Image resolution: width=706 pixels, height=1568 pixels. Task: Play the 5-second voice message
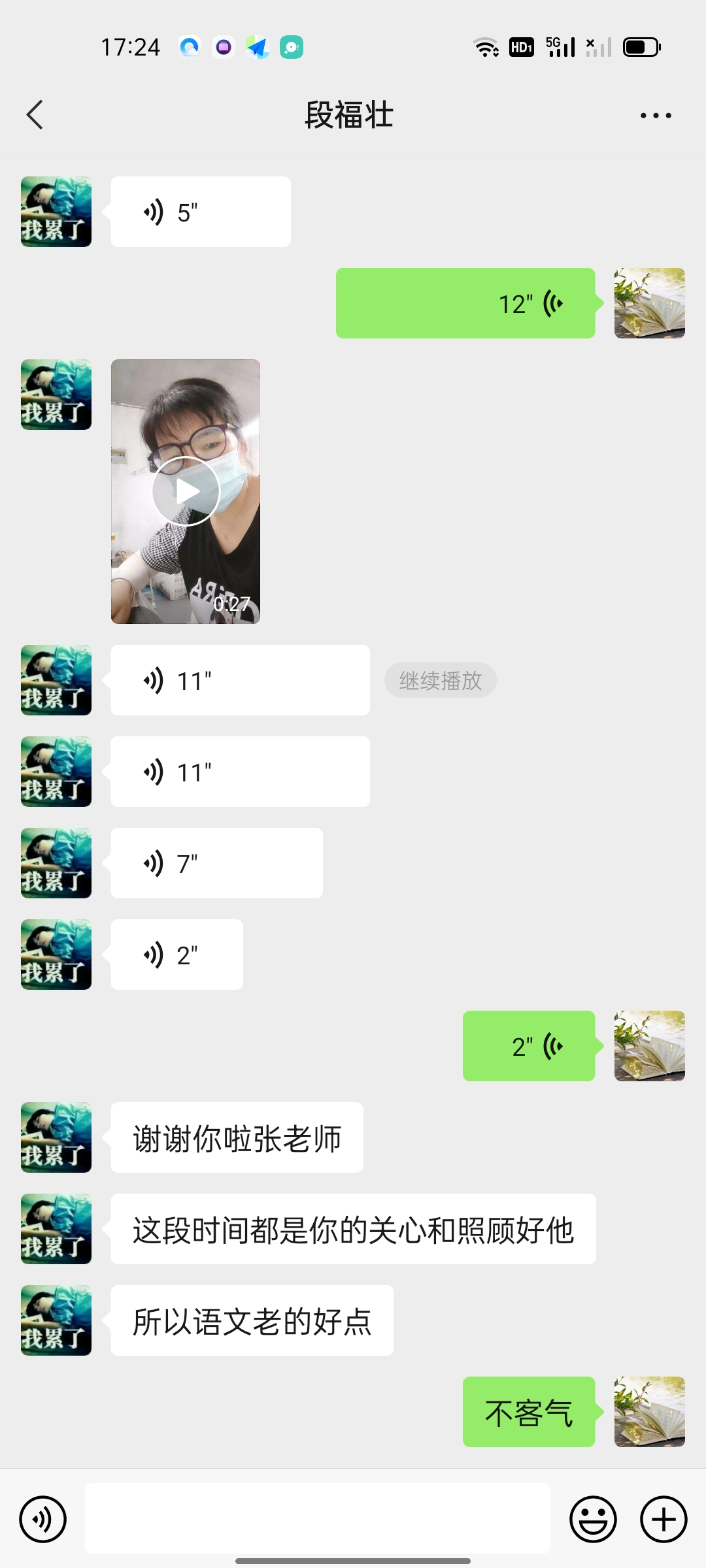pyautogui.click(x=199, y=210)
